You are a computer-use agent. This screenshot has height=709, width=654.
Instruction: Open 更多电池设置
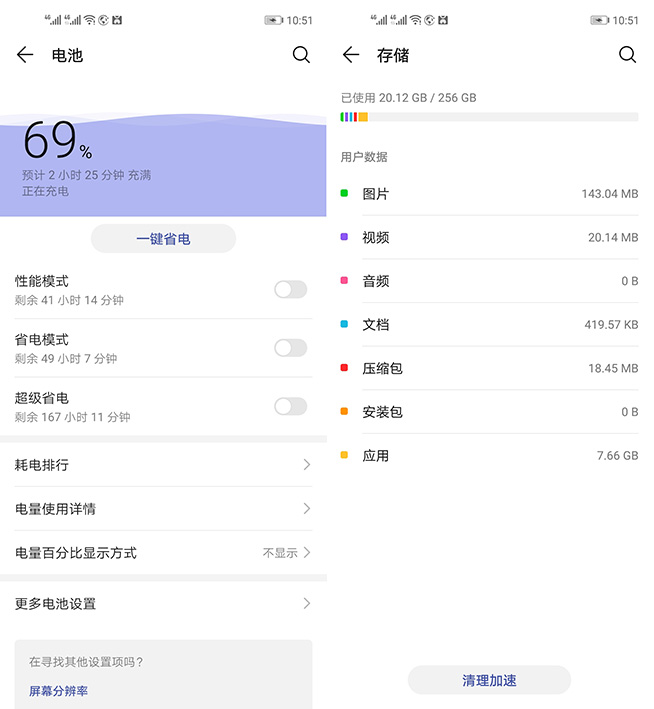coord(163,604)
